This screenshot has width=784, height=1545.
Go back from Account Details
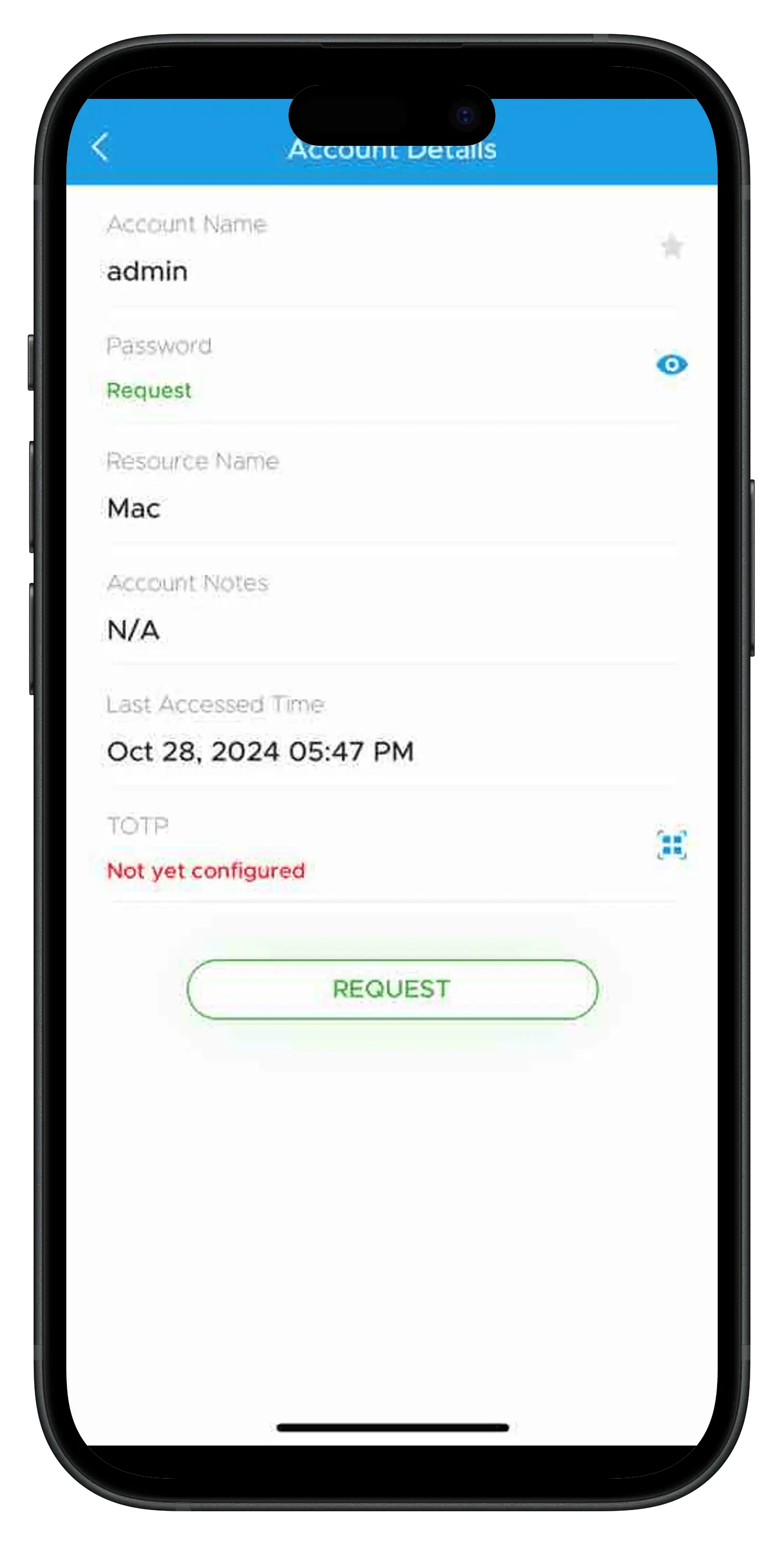pos(100,147)
